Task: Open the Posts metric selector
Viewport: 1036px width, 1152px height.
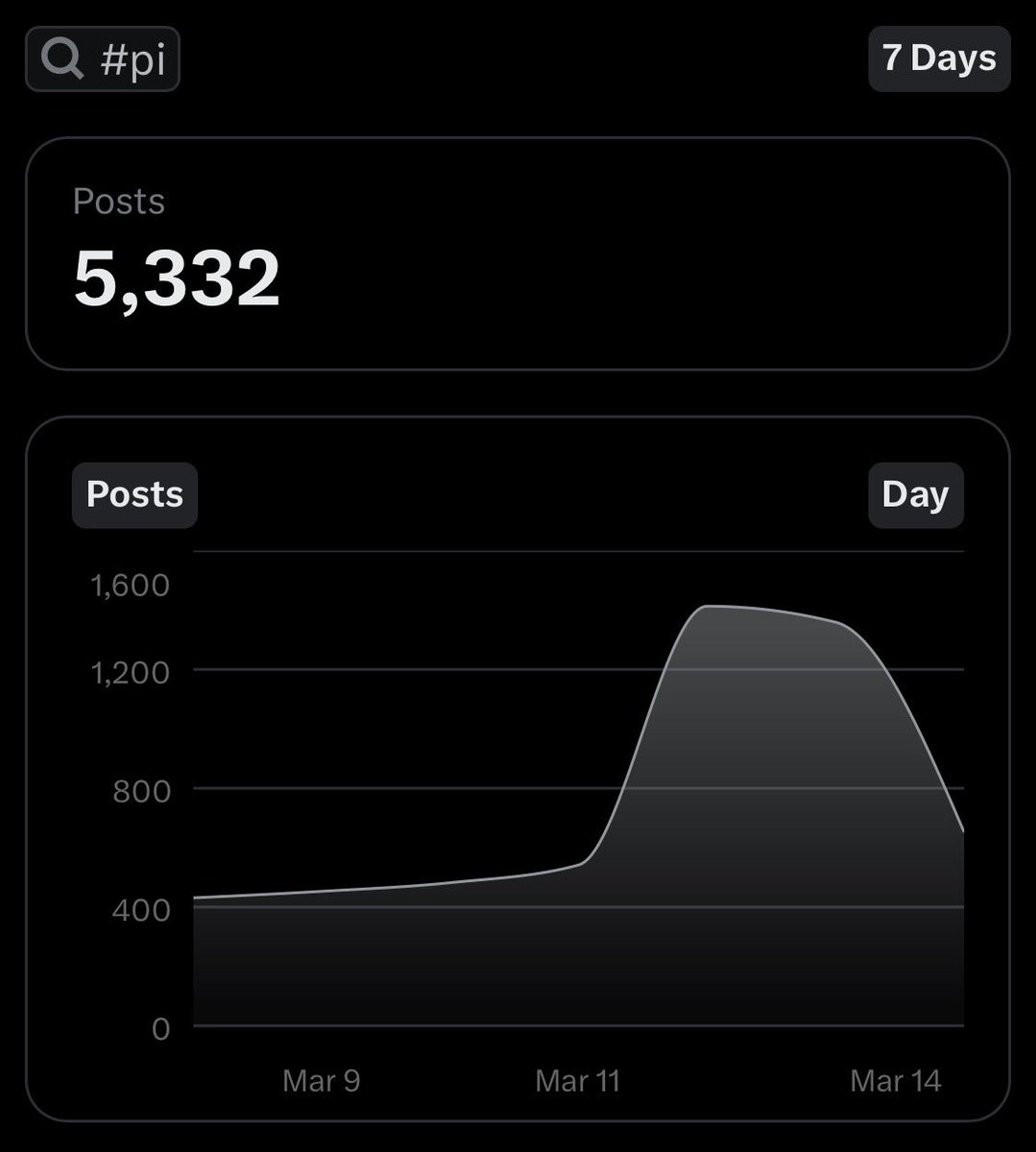Action: click(134, 495)
